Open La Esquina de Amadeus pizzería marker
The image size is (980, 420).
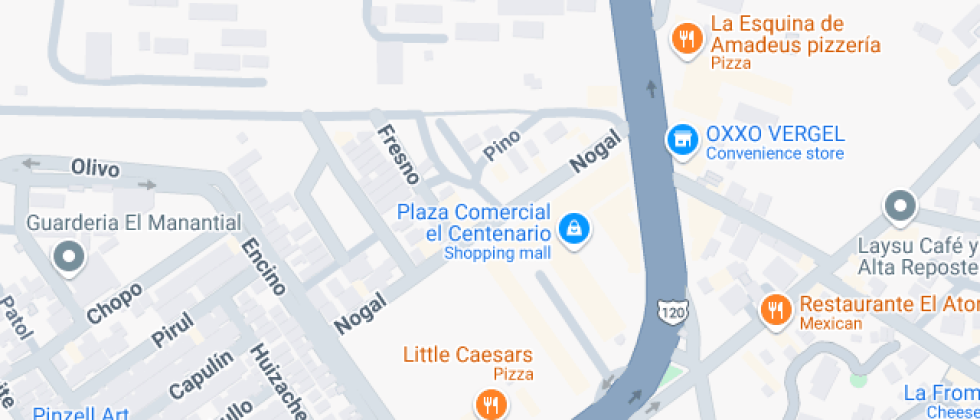686,40
